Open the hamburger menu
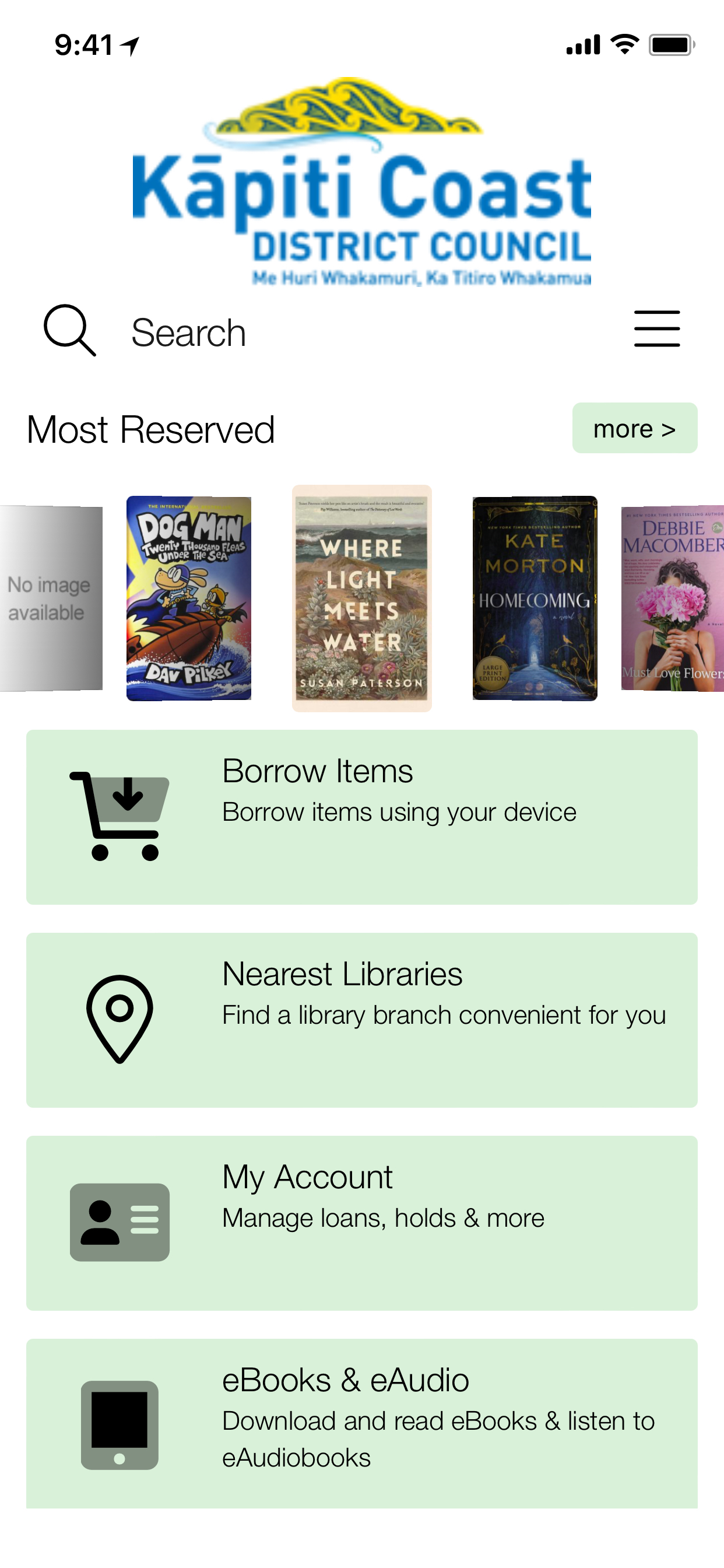The width and height of the screenshot is (724, 1568). click(656, 328)
